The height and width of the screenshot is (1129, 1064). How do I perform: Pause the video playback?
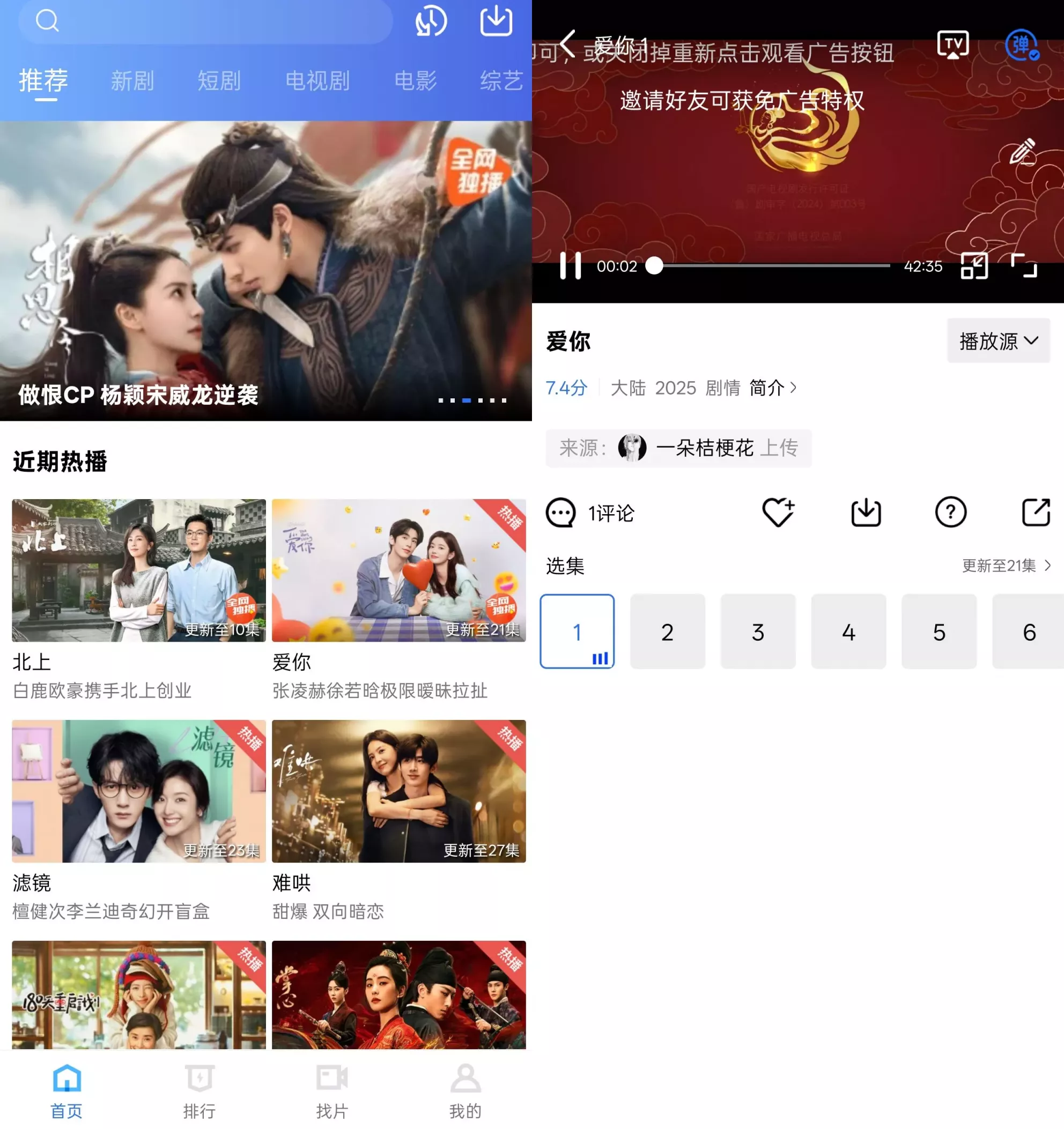(571, 266)
